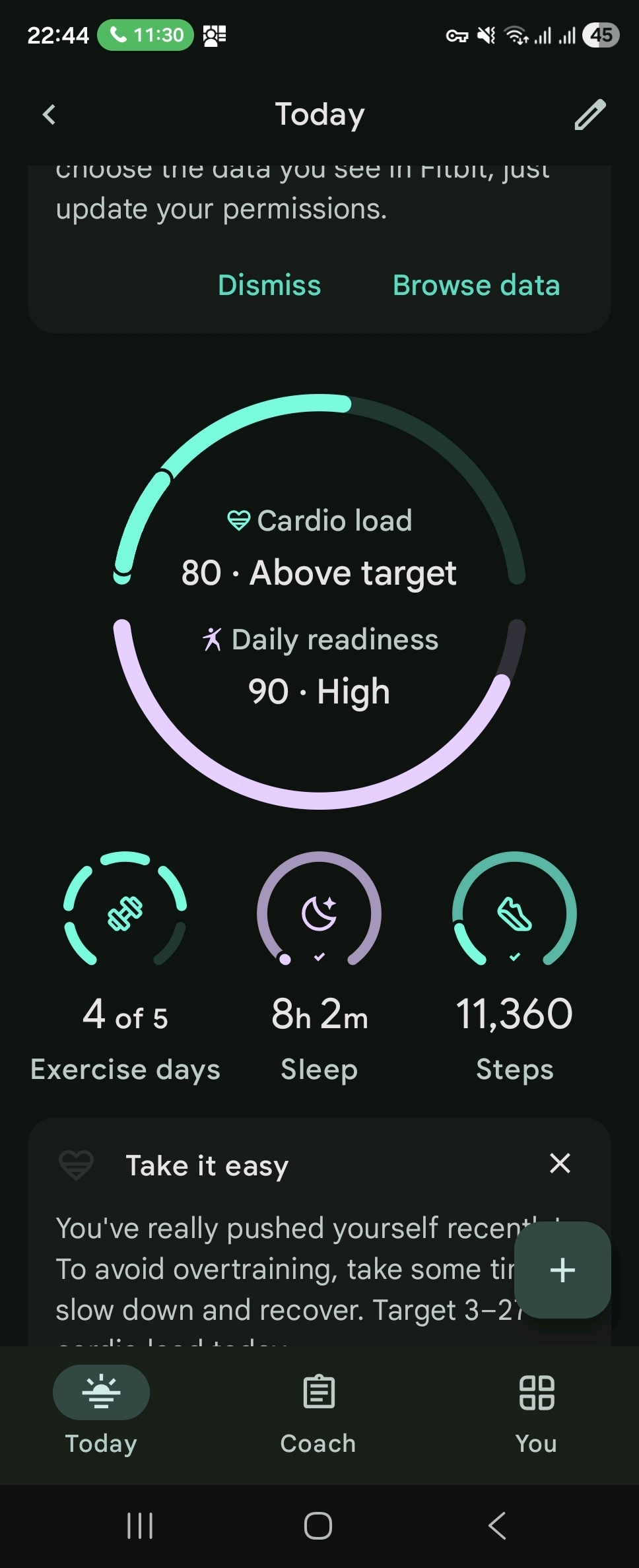Open Daily readiness details
Screen dimensions: 639x1568
pos(319,667)
